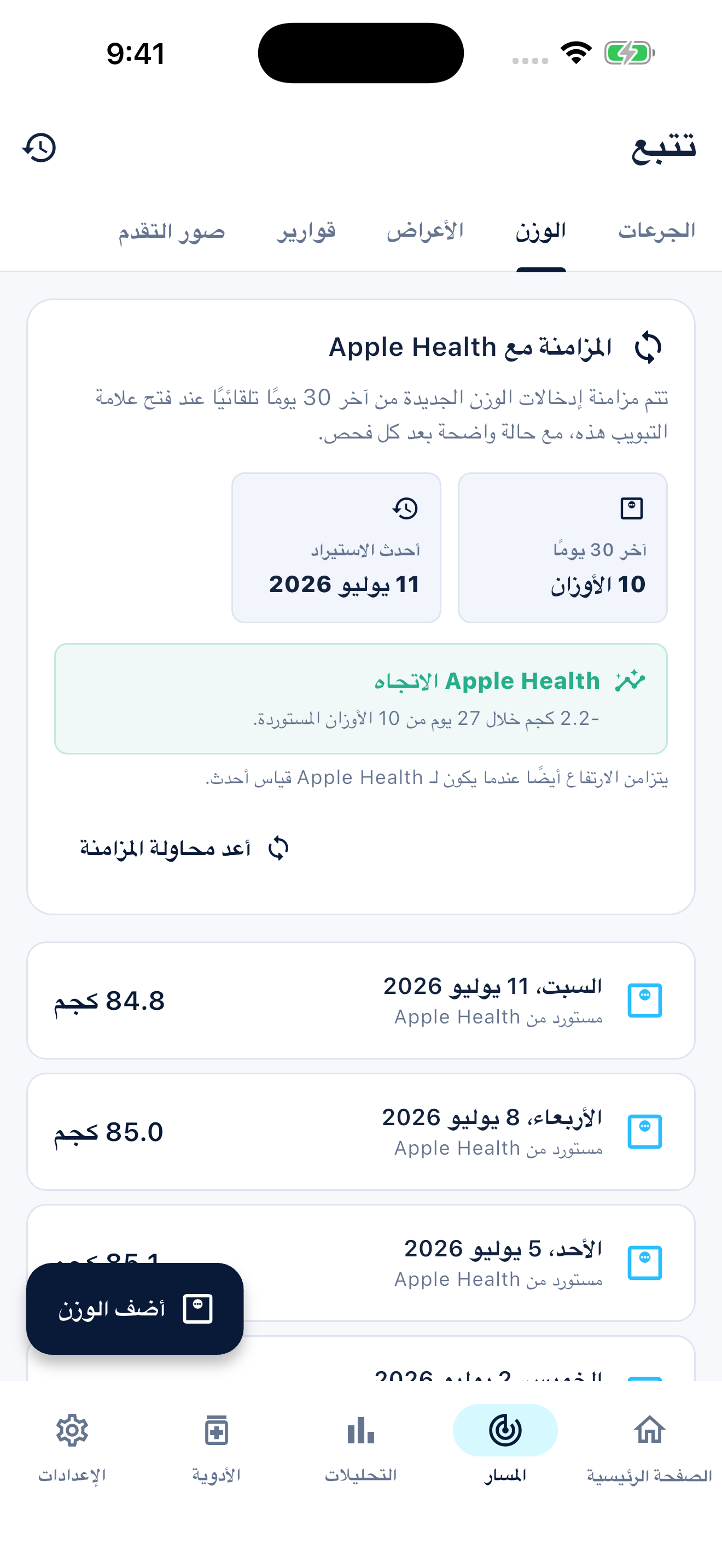Screen dimensions: 722x1568
Task: Switch to the الجرعات tab
Action: click(657, 231)
